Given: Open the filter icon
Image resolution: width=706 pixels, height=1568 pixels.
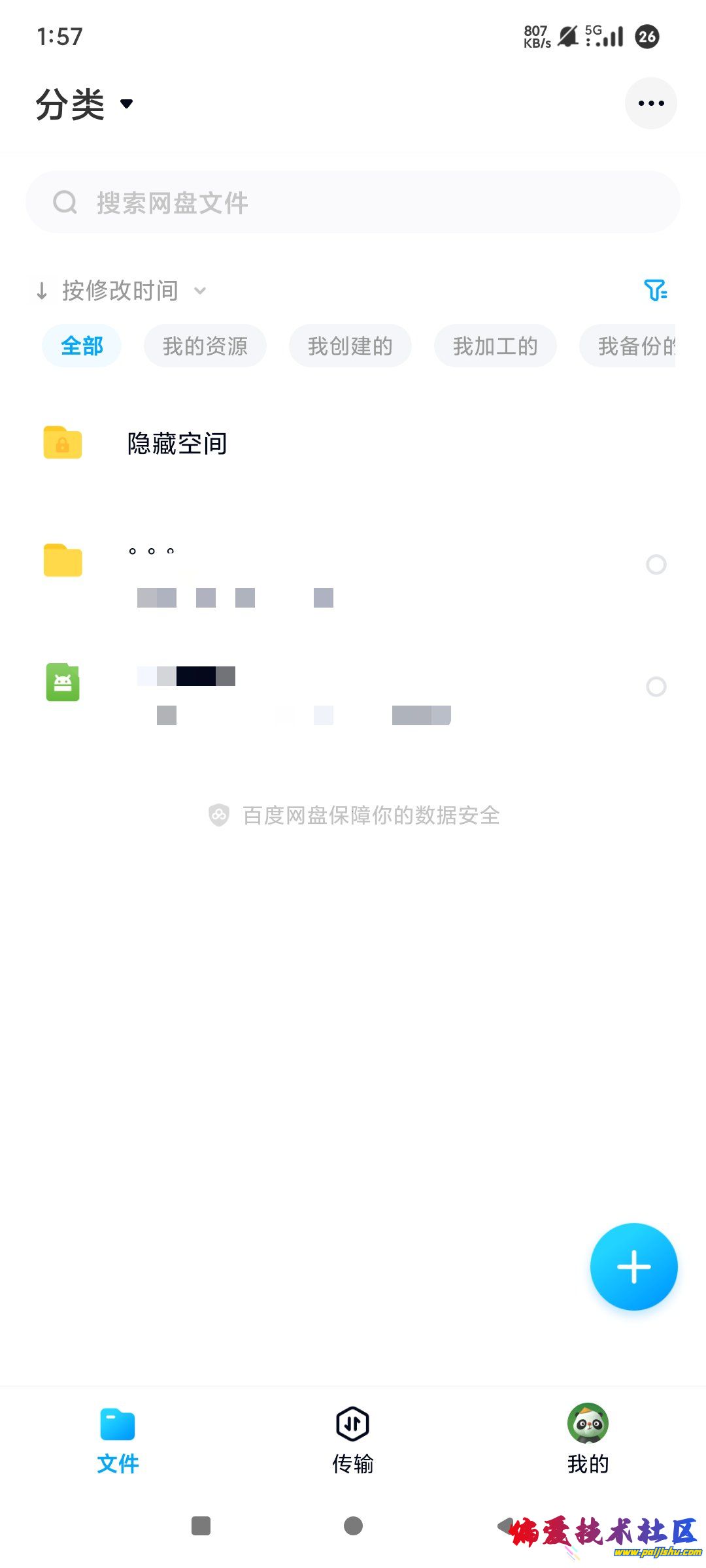Looking at the screenshot, I should click(x=655, y=290).
